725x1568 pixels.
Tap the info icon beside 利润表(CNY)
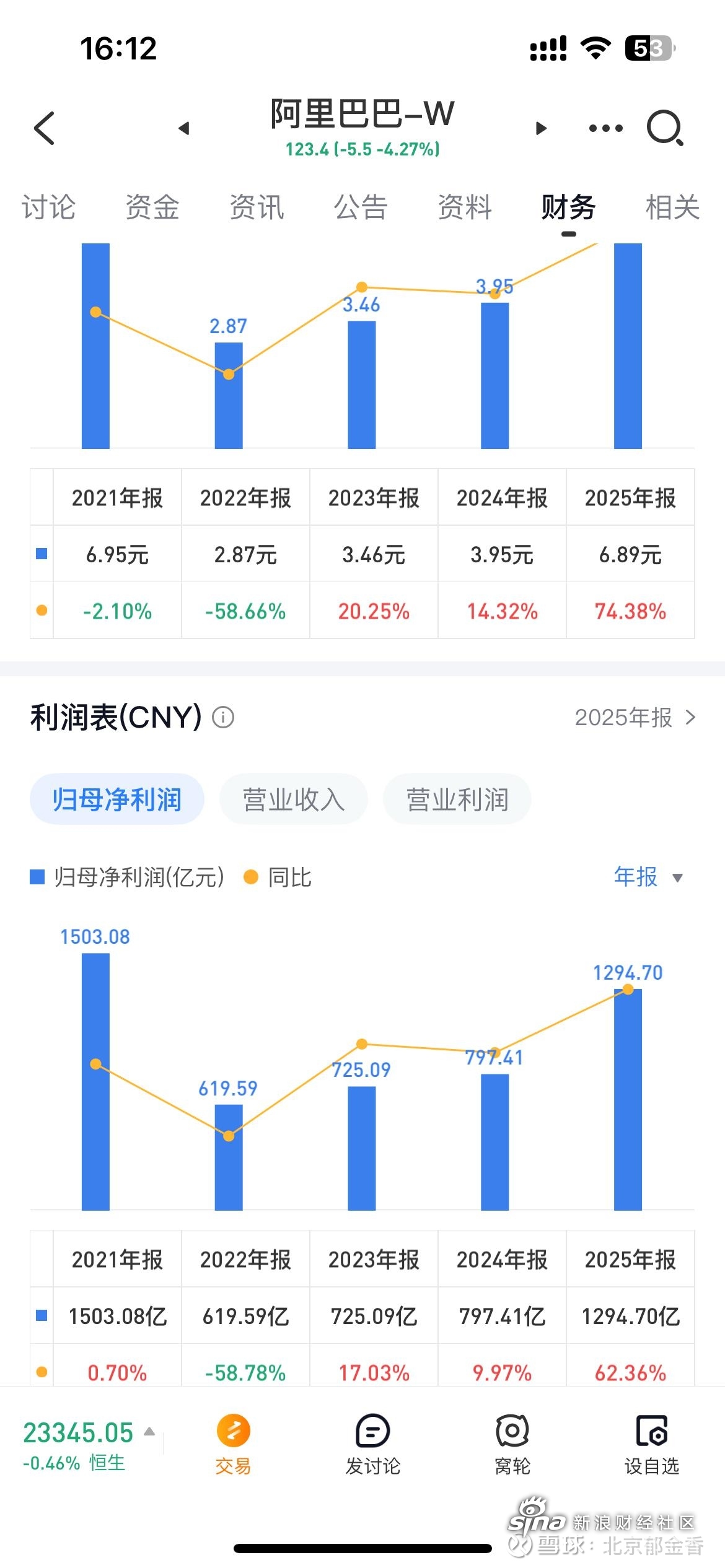(x=223, y=718)
